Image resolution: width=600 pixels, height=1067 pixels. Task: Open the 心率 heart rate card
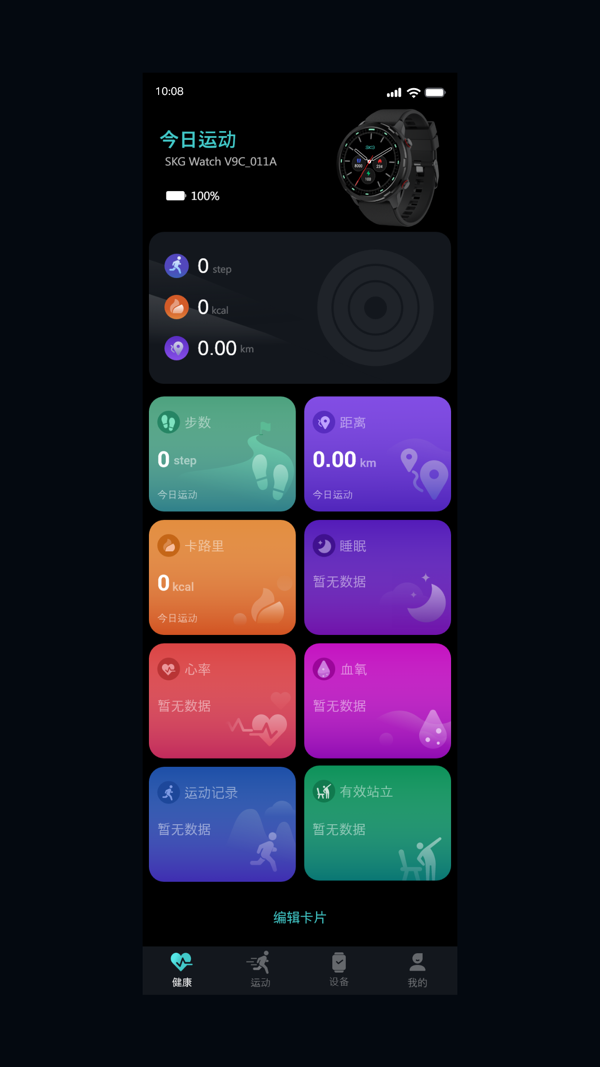[222, 700]
